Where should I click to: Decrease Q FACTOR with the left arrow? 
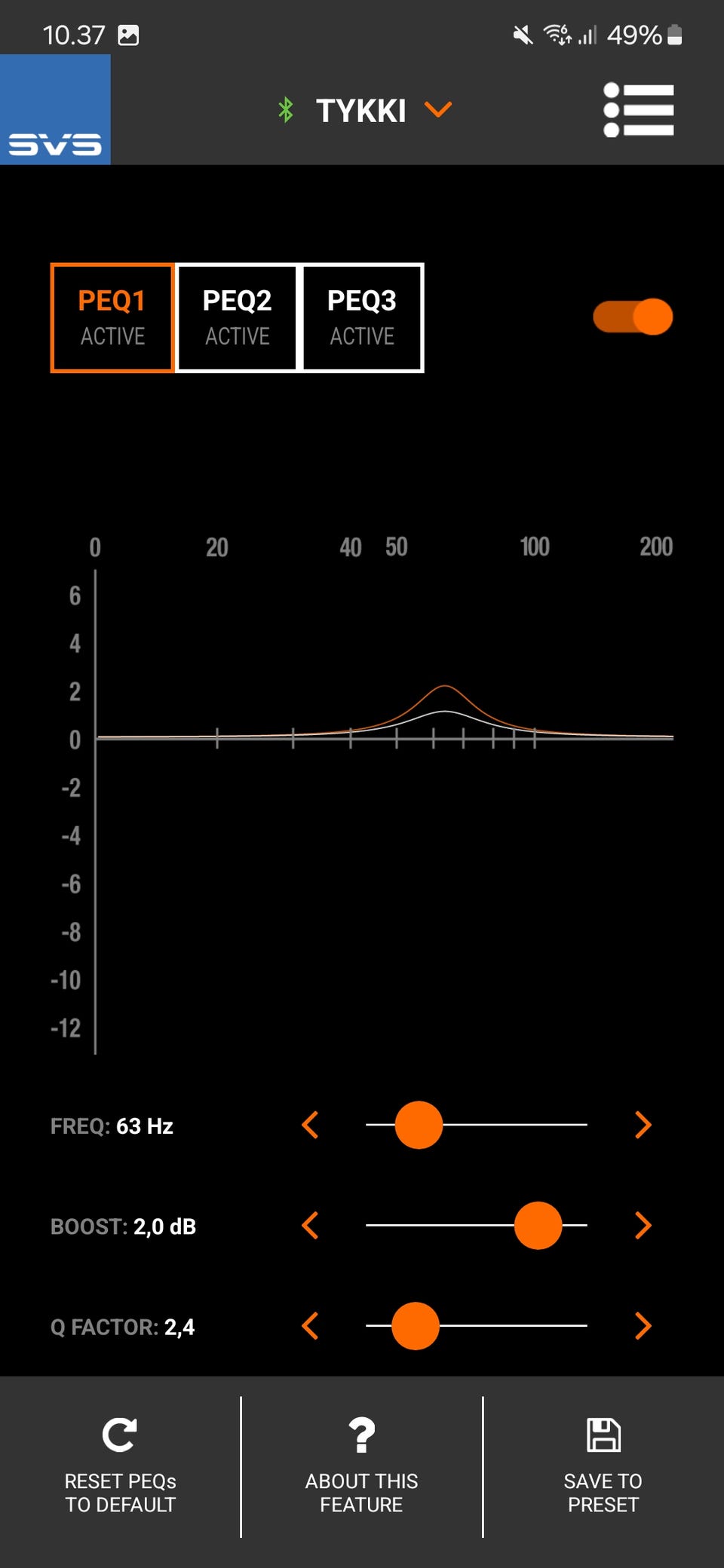pyautogui.click(x=310, y=1326)
